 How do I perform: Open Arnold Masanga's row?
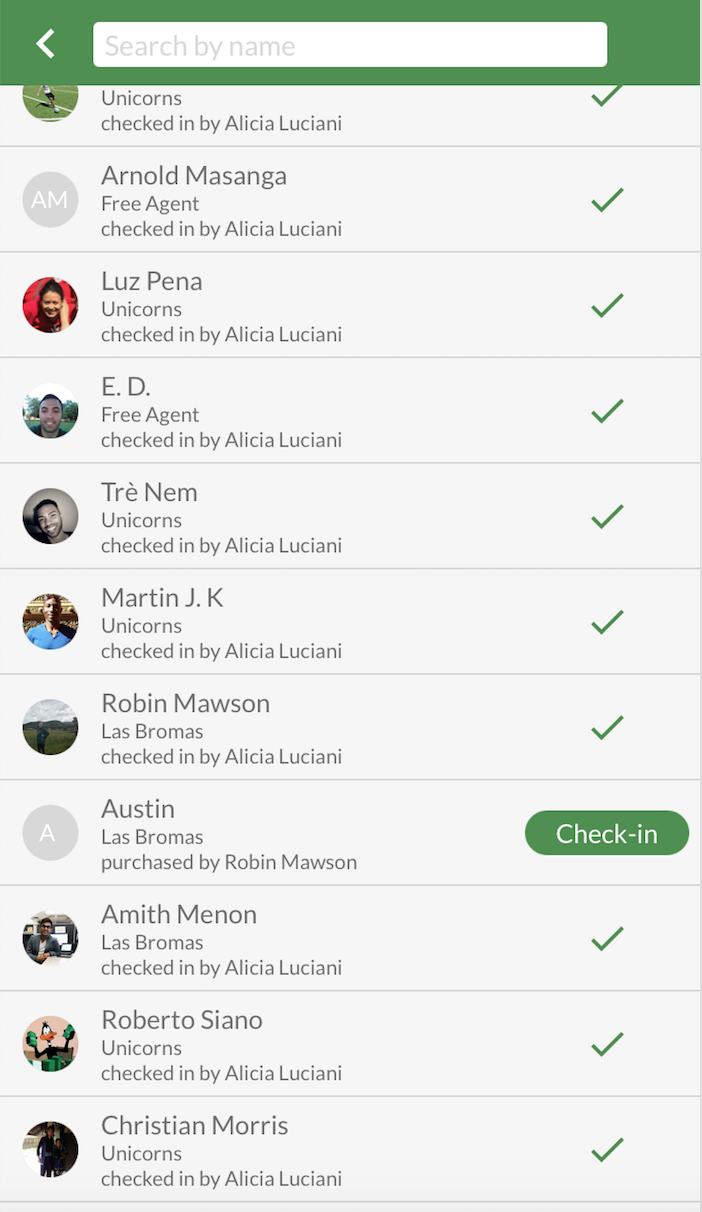point(300,200)
